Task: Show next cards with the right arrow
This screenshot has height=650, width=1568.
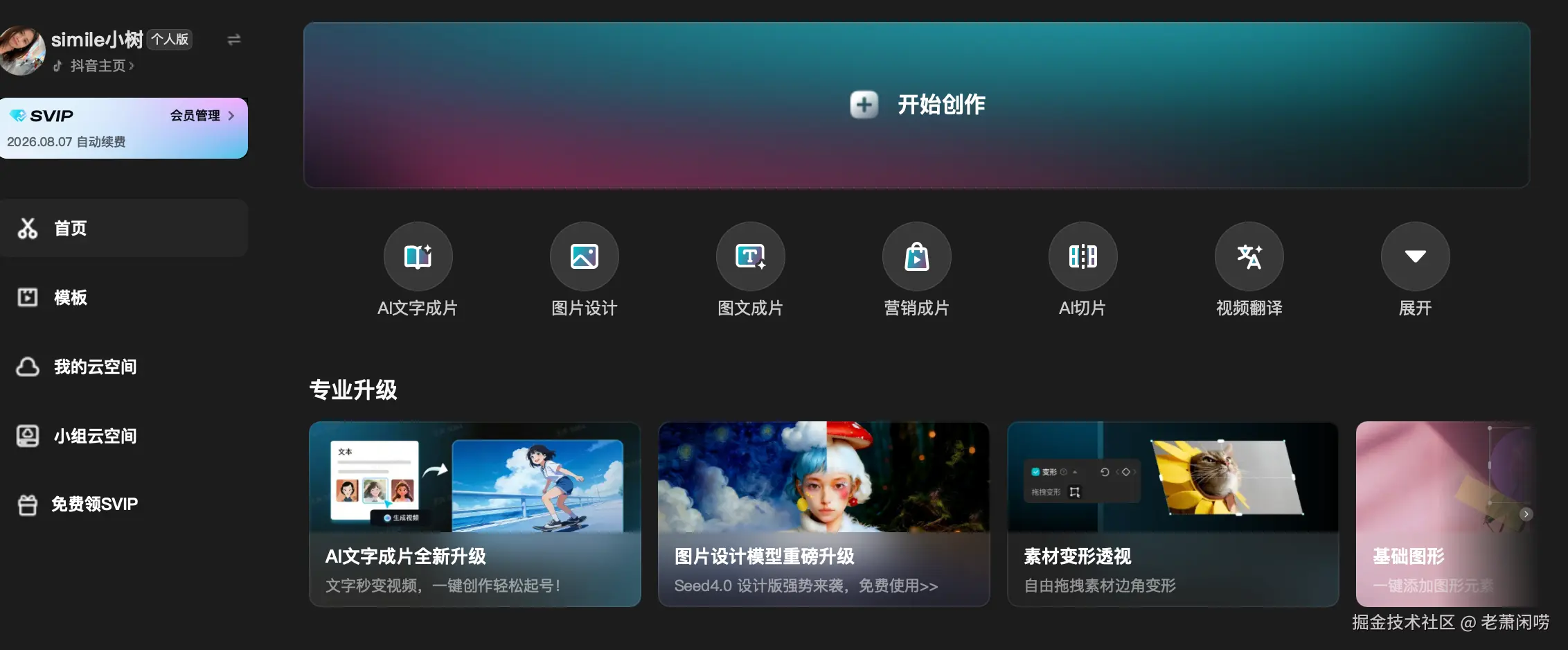Action: click(1526, 514)
